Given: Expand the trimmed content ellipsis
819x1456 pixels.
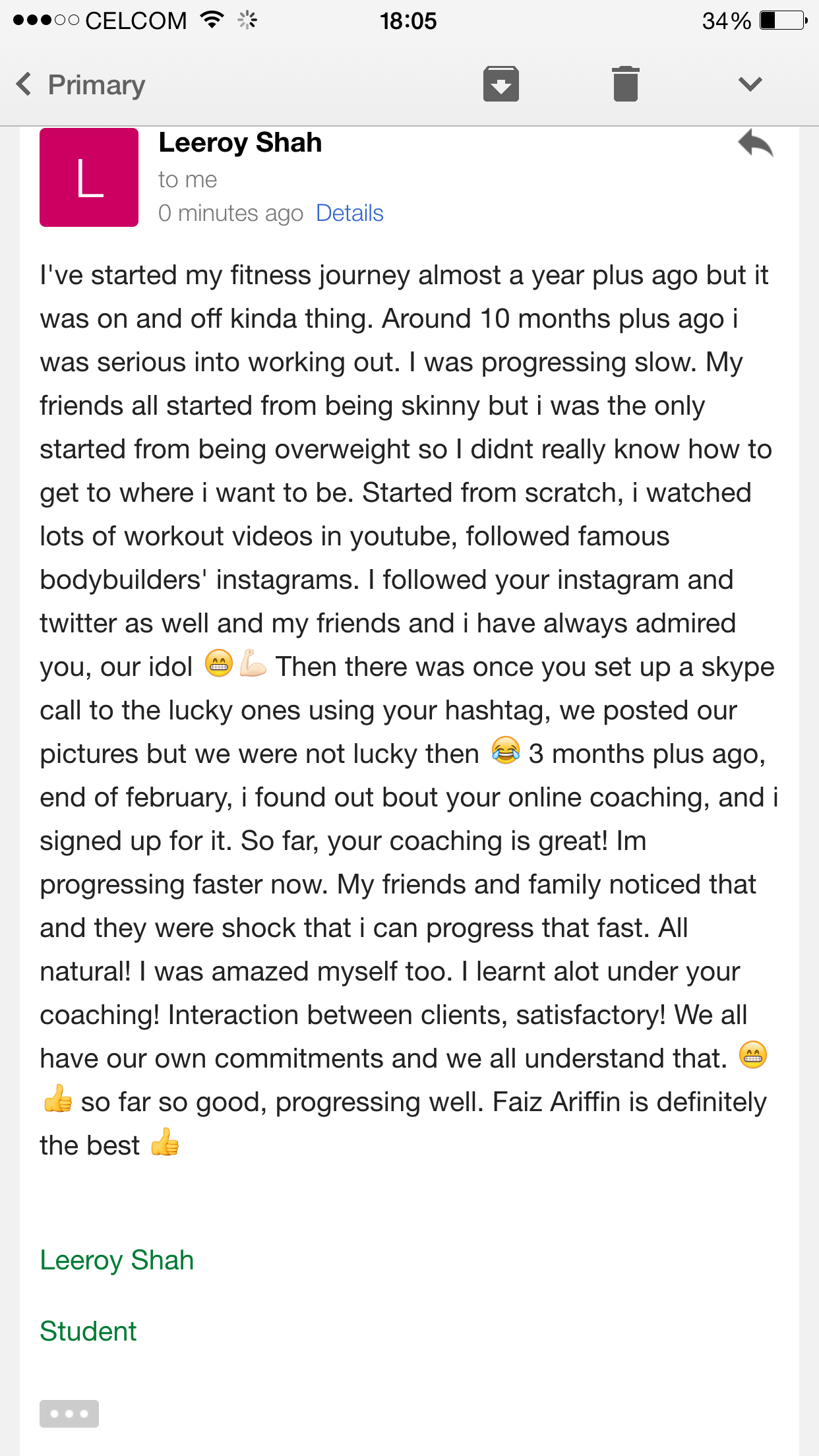Looking at the screenshot, I should coord(69,1413).
